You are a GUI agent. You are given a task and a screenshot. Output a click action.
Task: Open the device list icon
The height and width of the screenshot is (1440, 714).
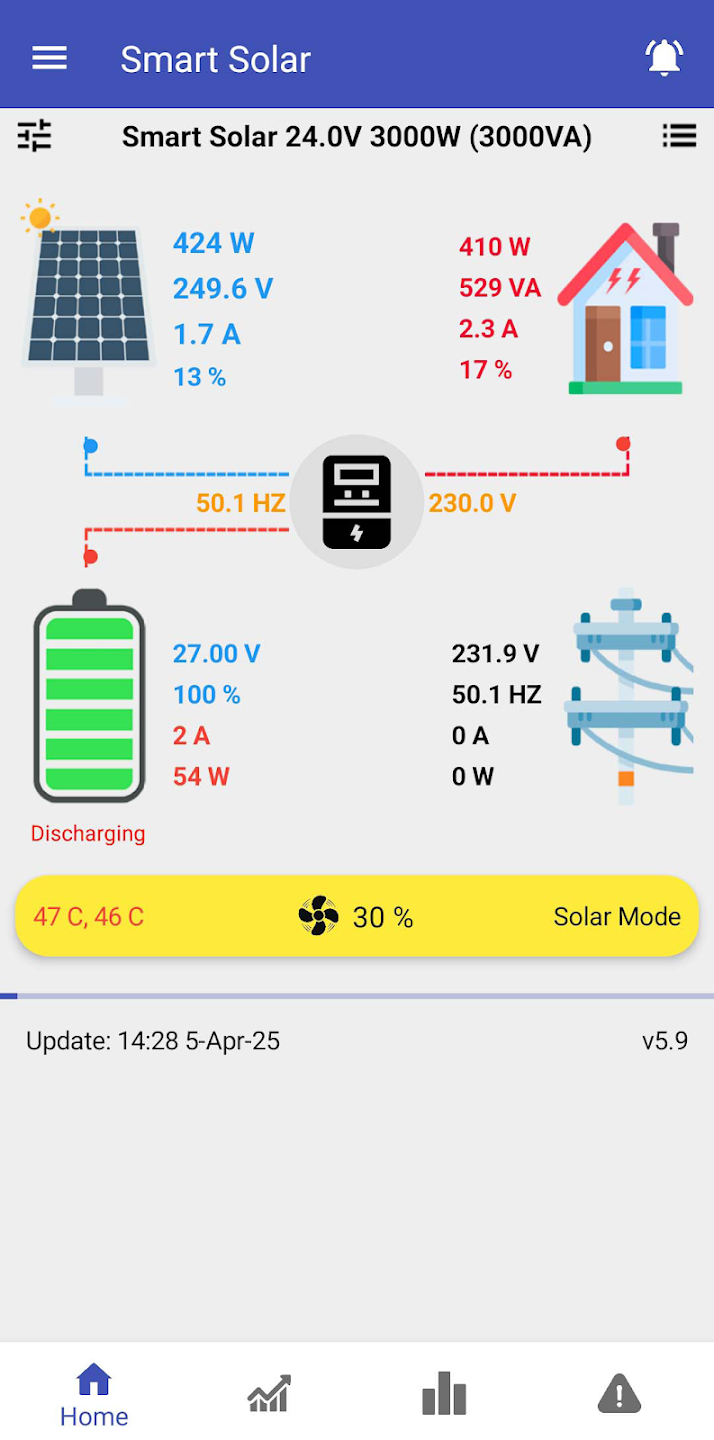[679, 135]
